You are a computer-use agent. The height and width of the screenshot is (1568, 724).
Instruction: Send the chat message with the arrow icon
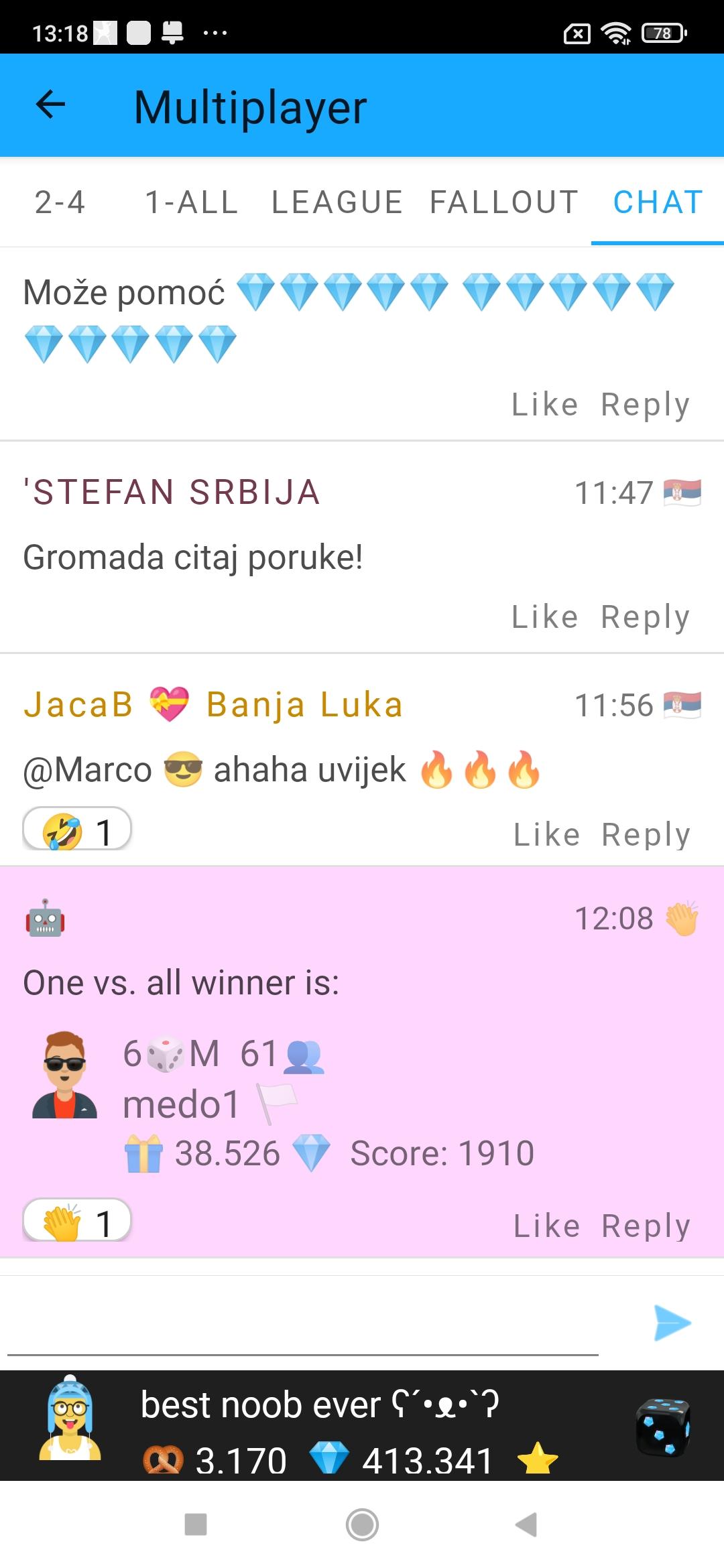pyautogui.click(x=672, y=1323)
